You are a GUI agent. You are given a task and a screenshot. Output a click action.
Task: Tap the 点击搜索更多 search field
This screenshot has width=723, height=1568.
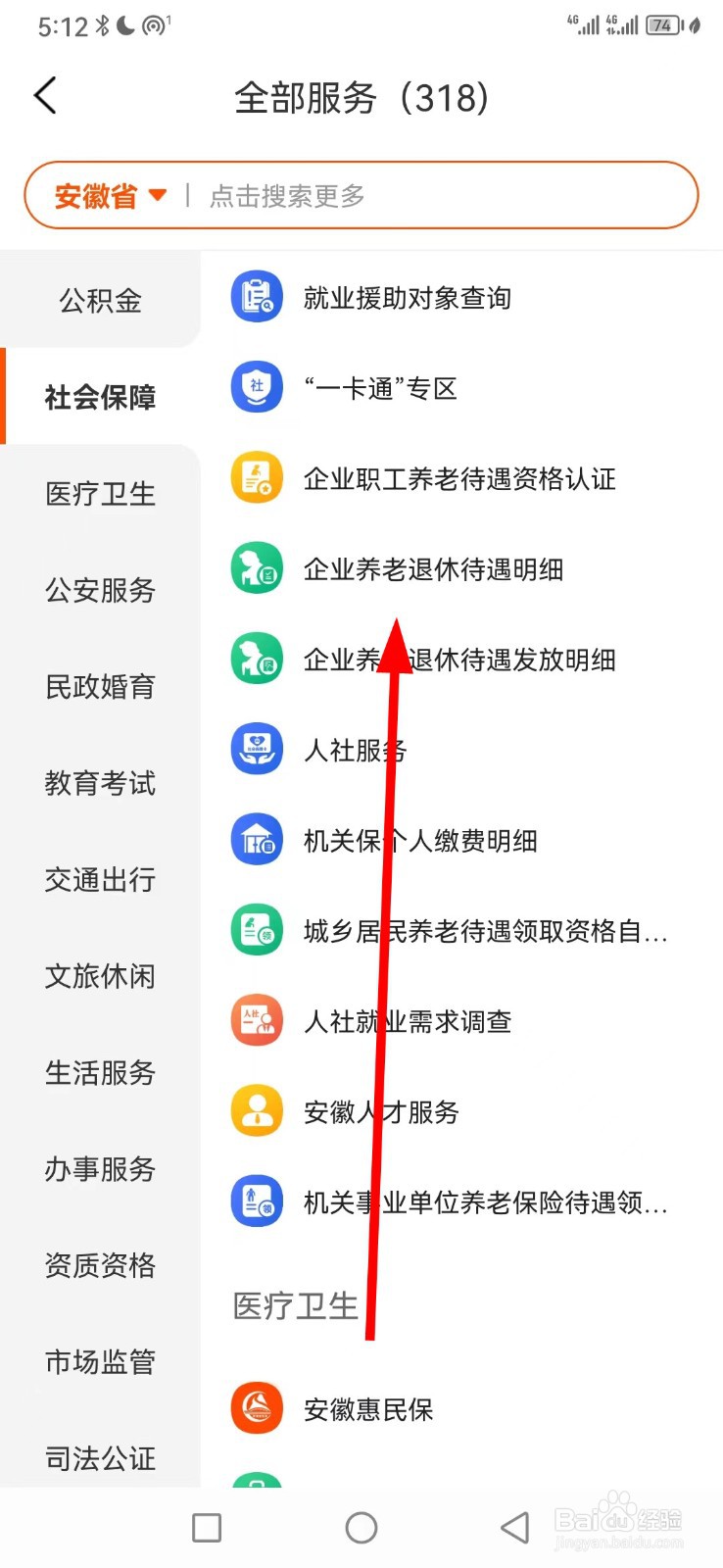(x=287, y=195)
